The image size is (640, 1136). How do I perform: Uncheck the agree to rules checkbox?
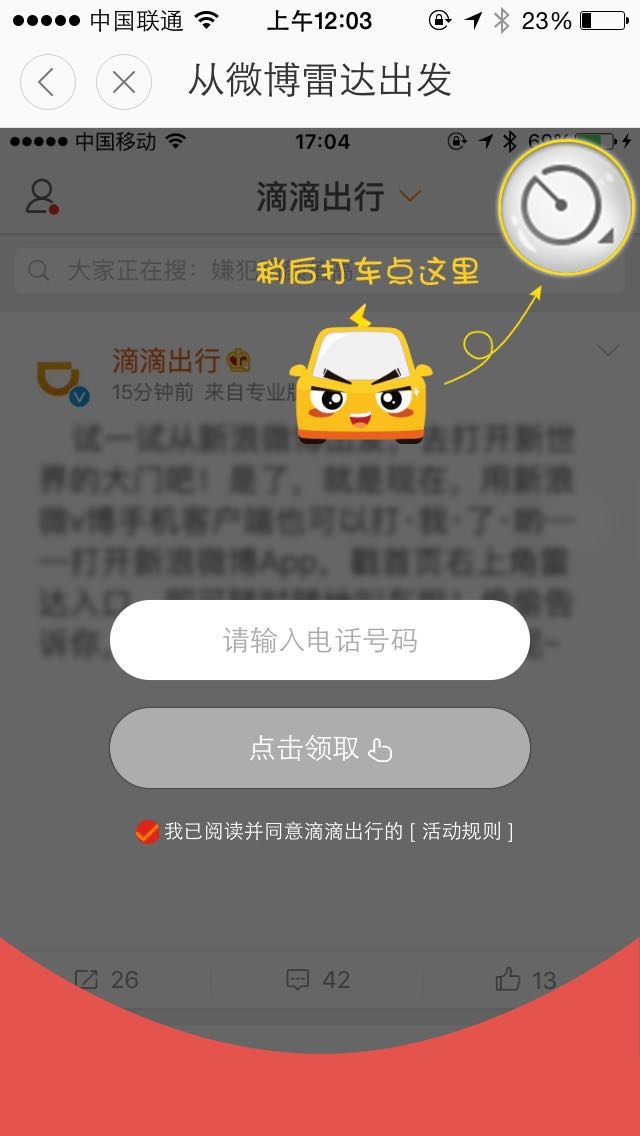(147, 832)
